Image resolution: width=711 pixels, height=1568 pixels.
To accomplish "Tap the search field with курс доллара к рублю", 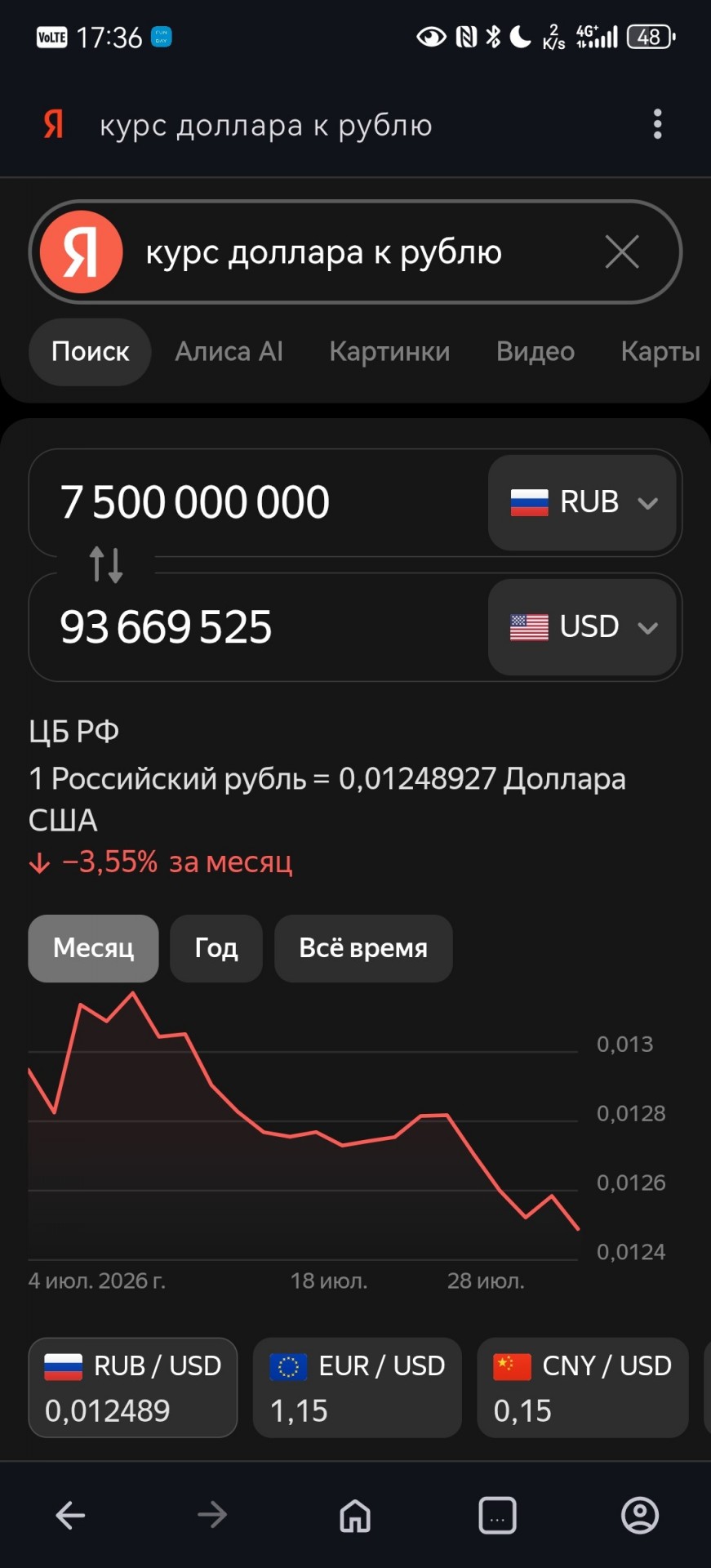I will (355, 252).
